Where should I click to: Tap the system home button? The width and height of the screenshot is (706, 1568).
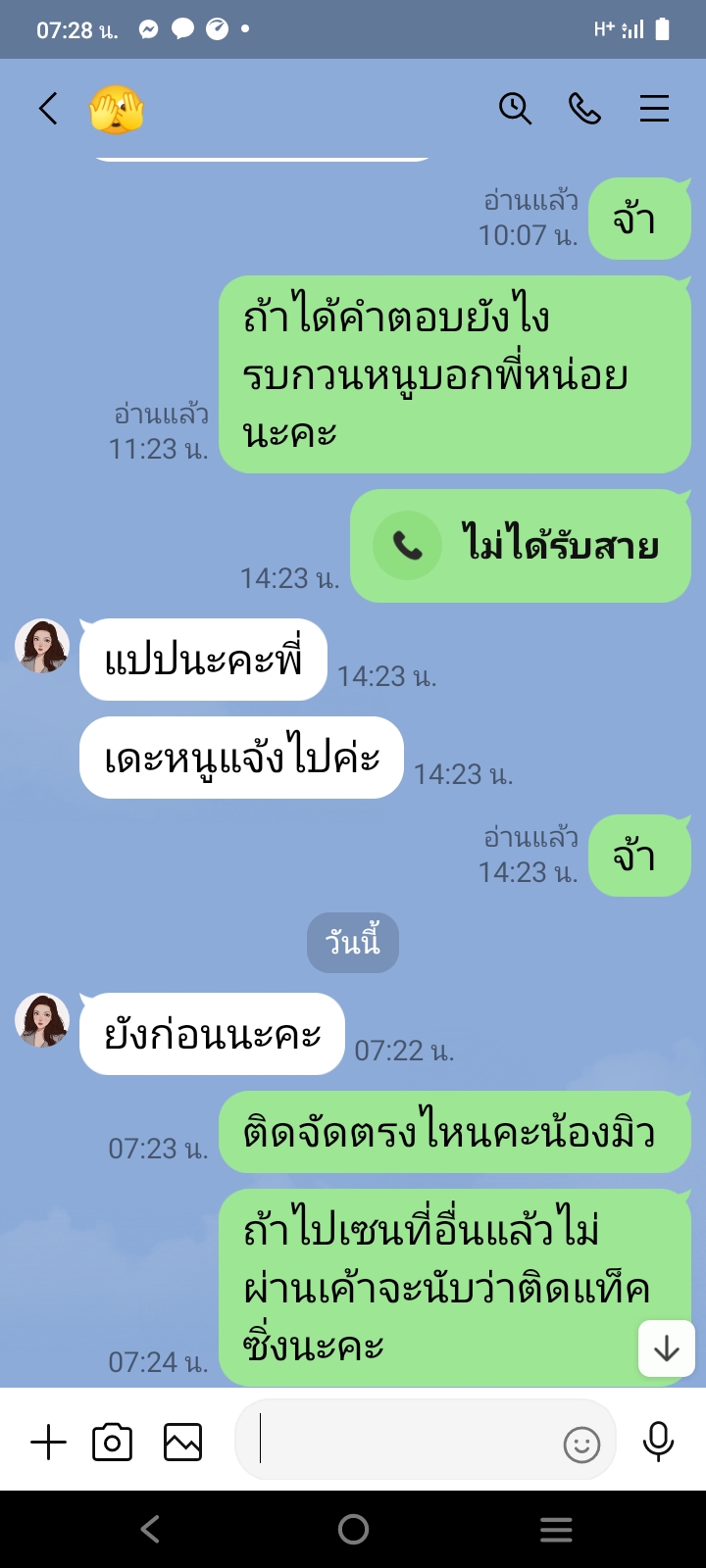pos(353,1529)
